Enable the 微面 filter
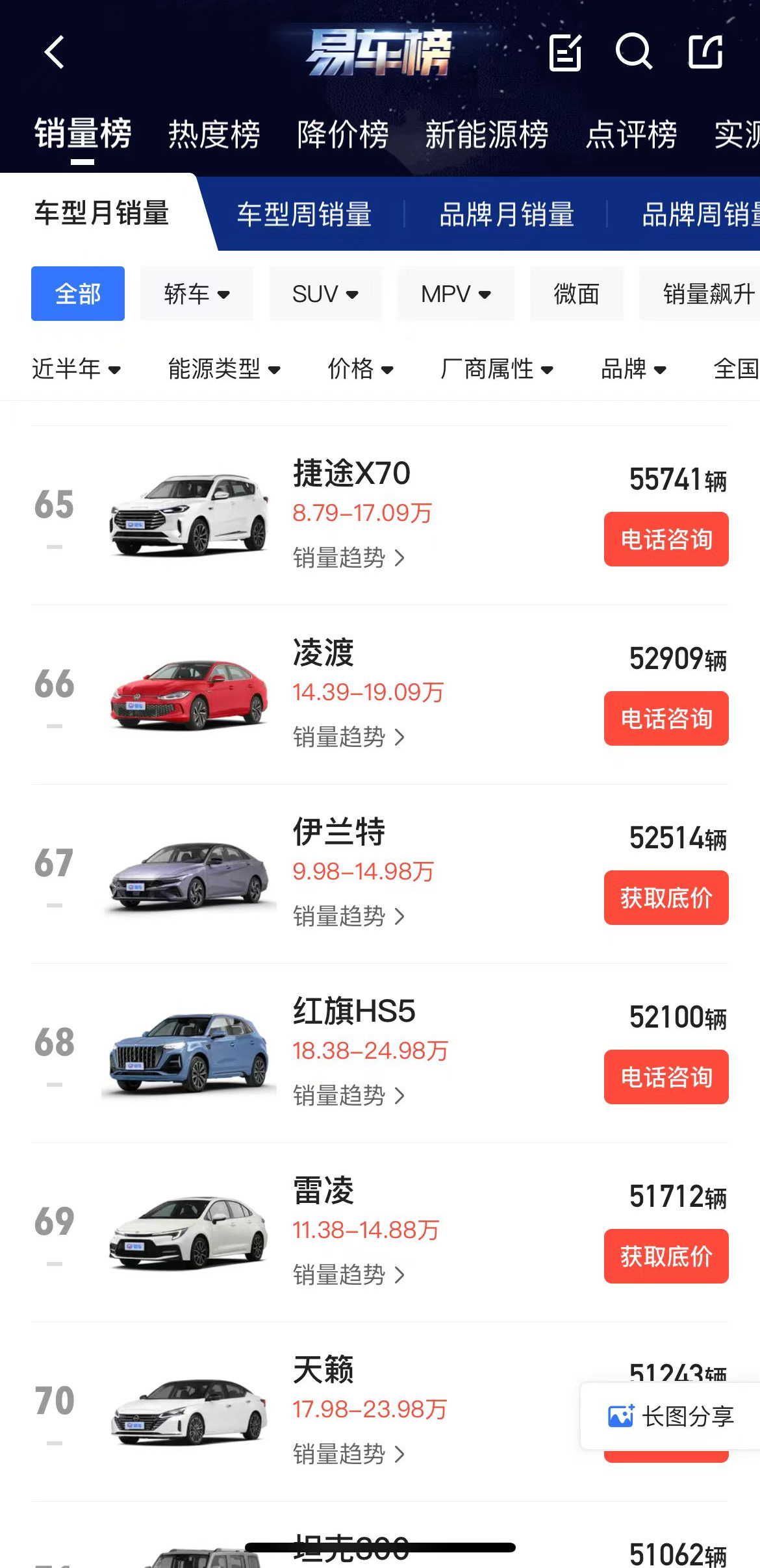Image resolution: width=760 pixels, height=1568 pixels. click(576, 294)
